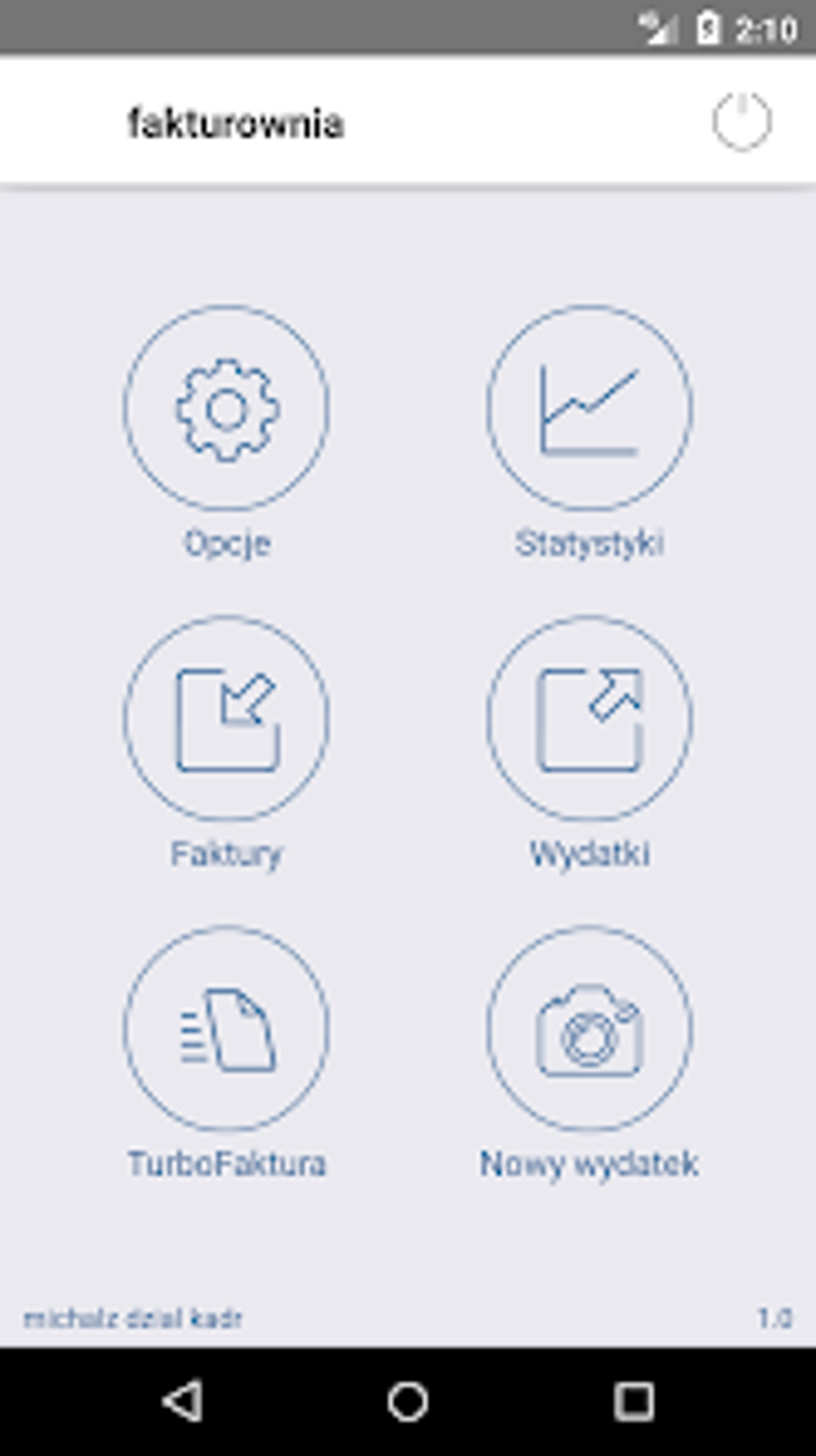Launch TurboFaktura quick invoice icon
Image resolution: width=816 pixels, height=1456 pixels.
(x=227, y=1029)
